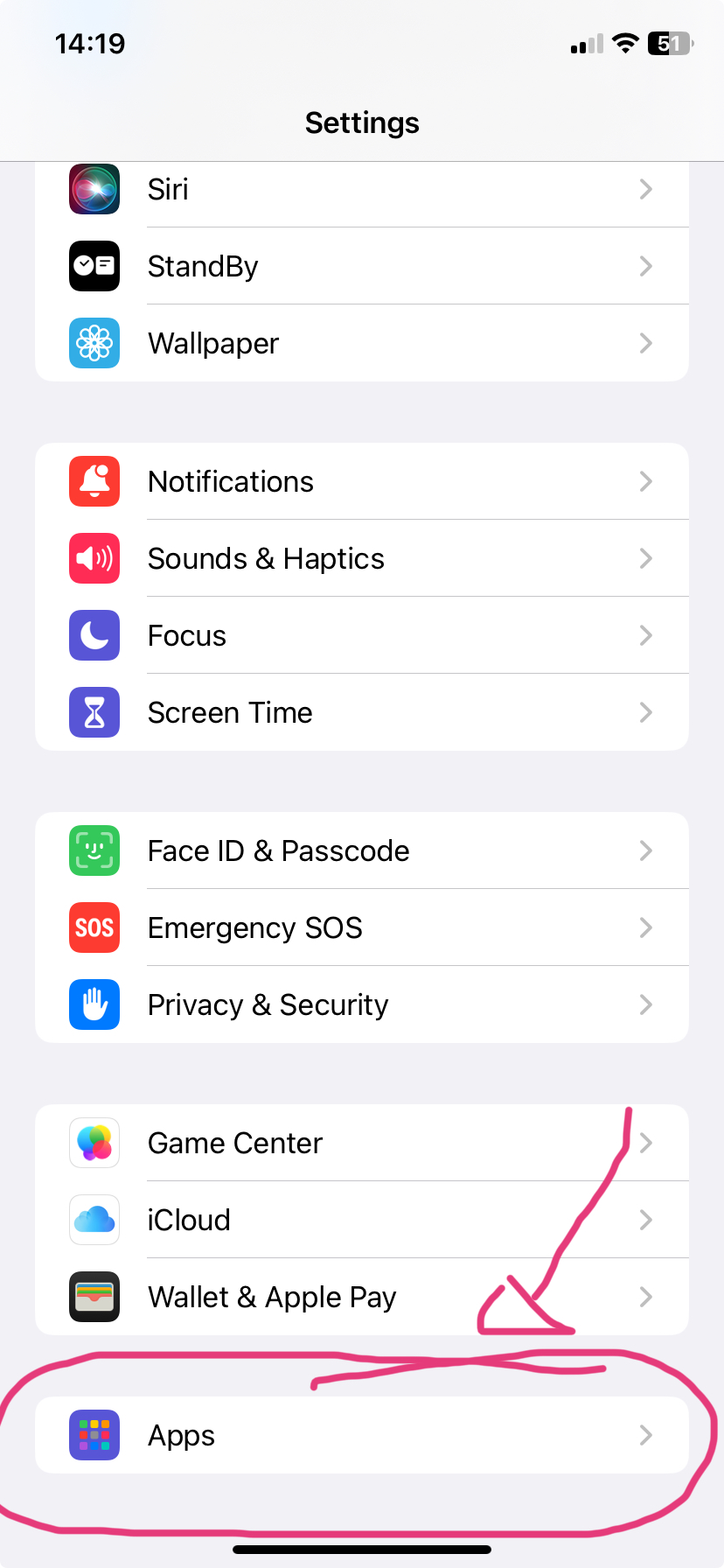
Task: Open the Wallpaper row
Action: [361, 343]
